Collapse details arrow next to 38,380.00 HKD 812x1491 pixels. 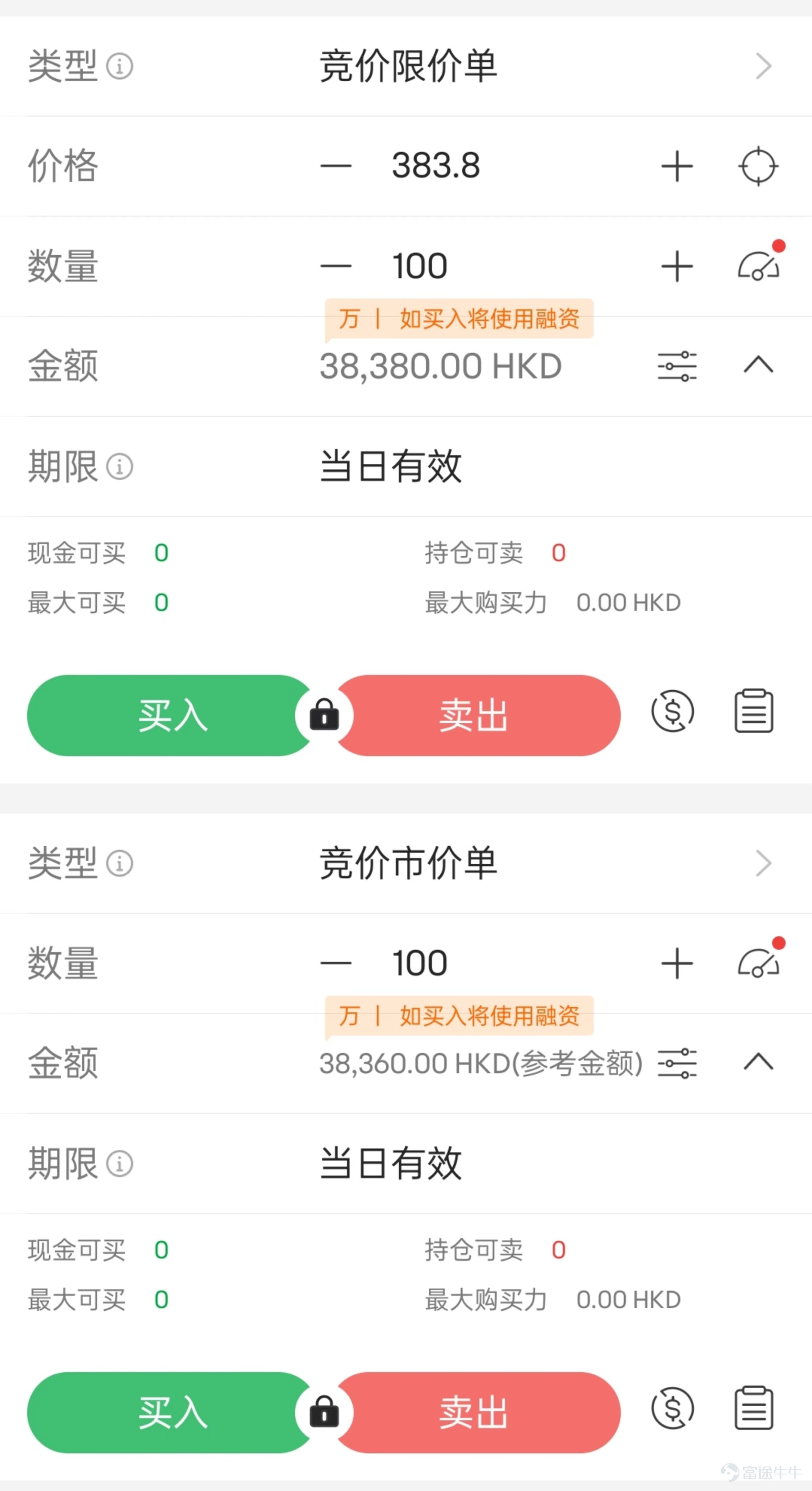[758, 365]
